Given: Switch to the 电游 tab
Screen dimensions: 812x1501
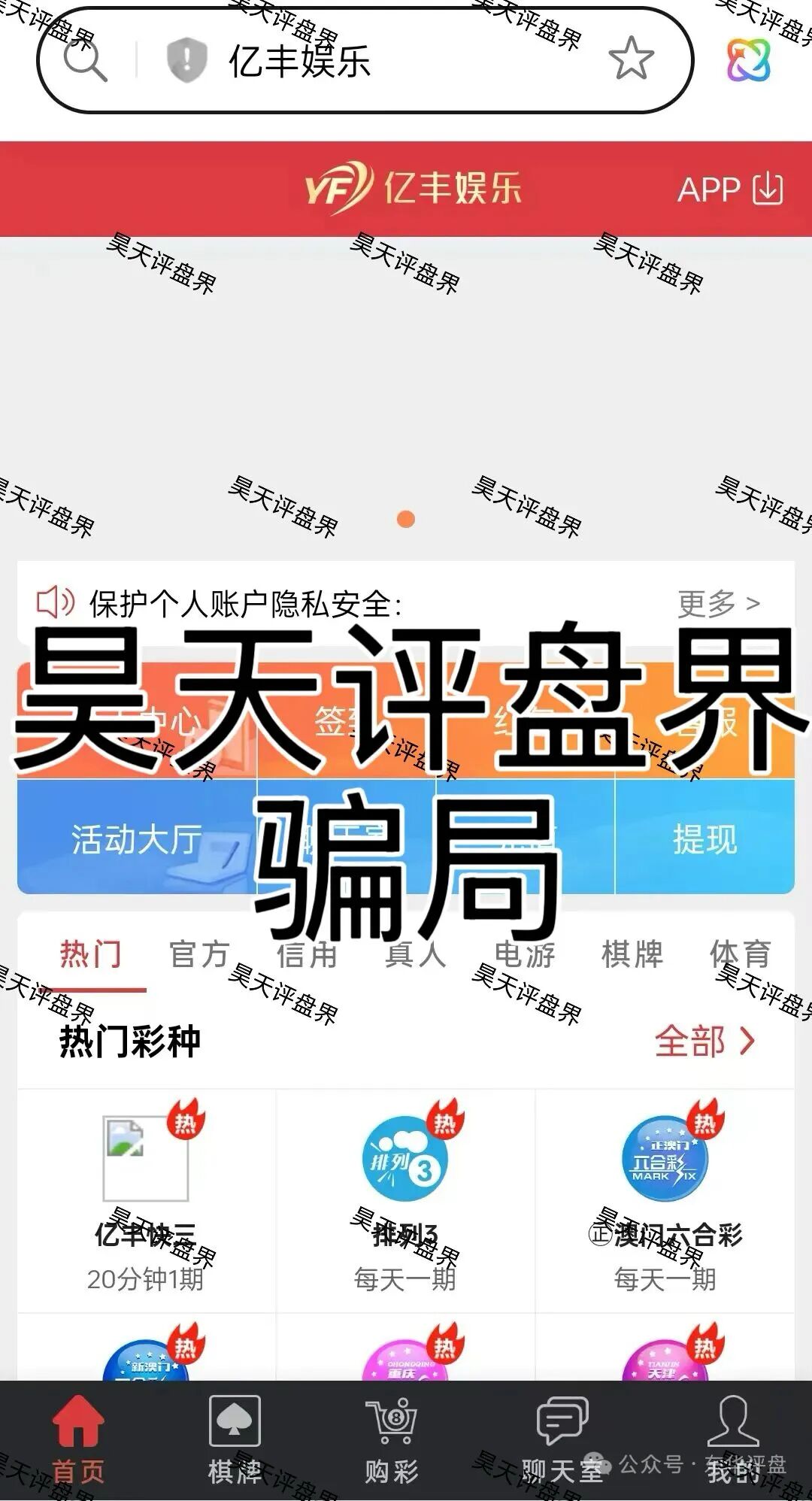Looking at the screenshot, I should pos(524,954).
